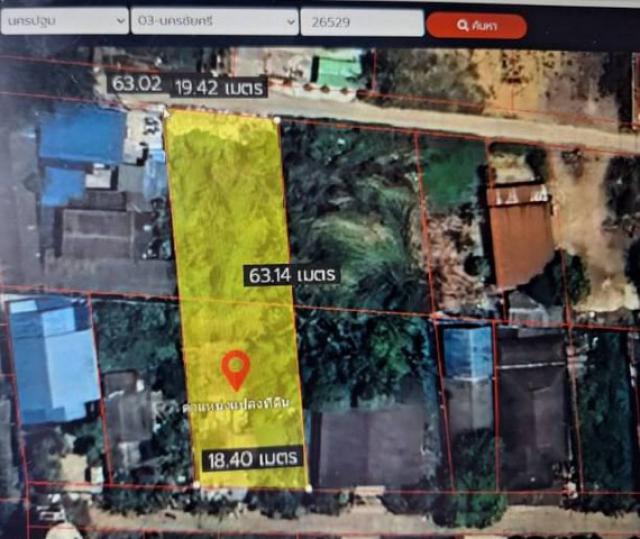
Task: Tap the parcel number field 26529
Action: [360, 23]
